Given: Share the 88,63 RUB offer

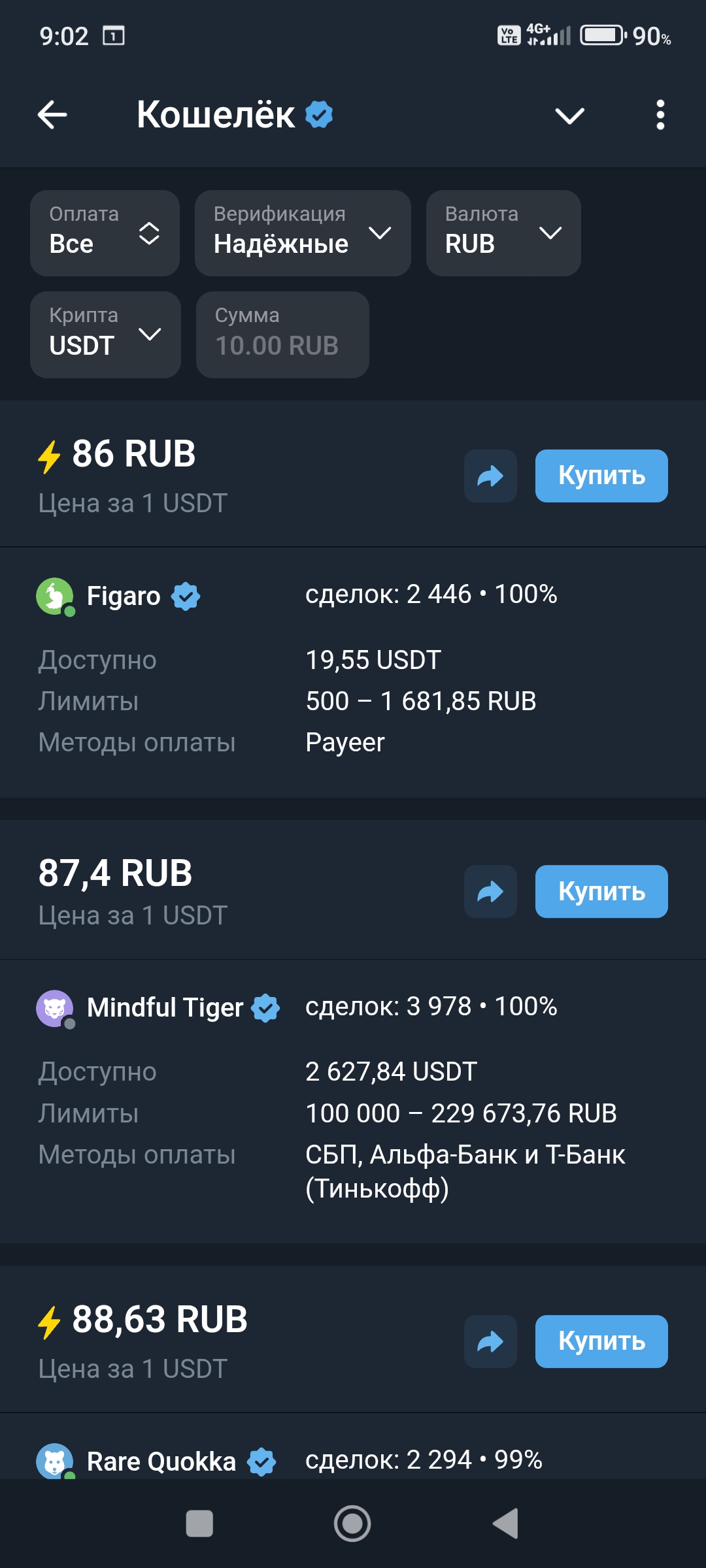Looking at the screenshot, I should point(490,1341).
